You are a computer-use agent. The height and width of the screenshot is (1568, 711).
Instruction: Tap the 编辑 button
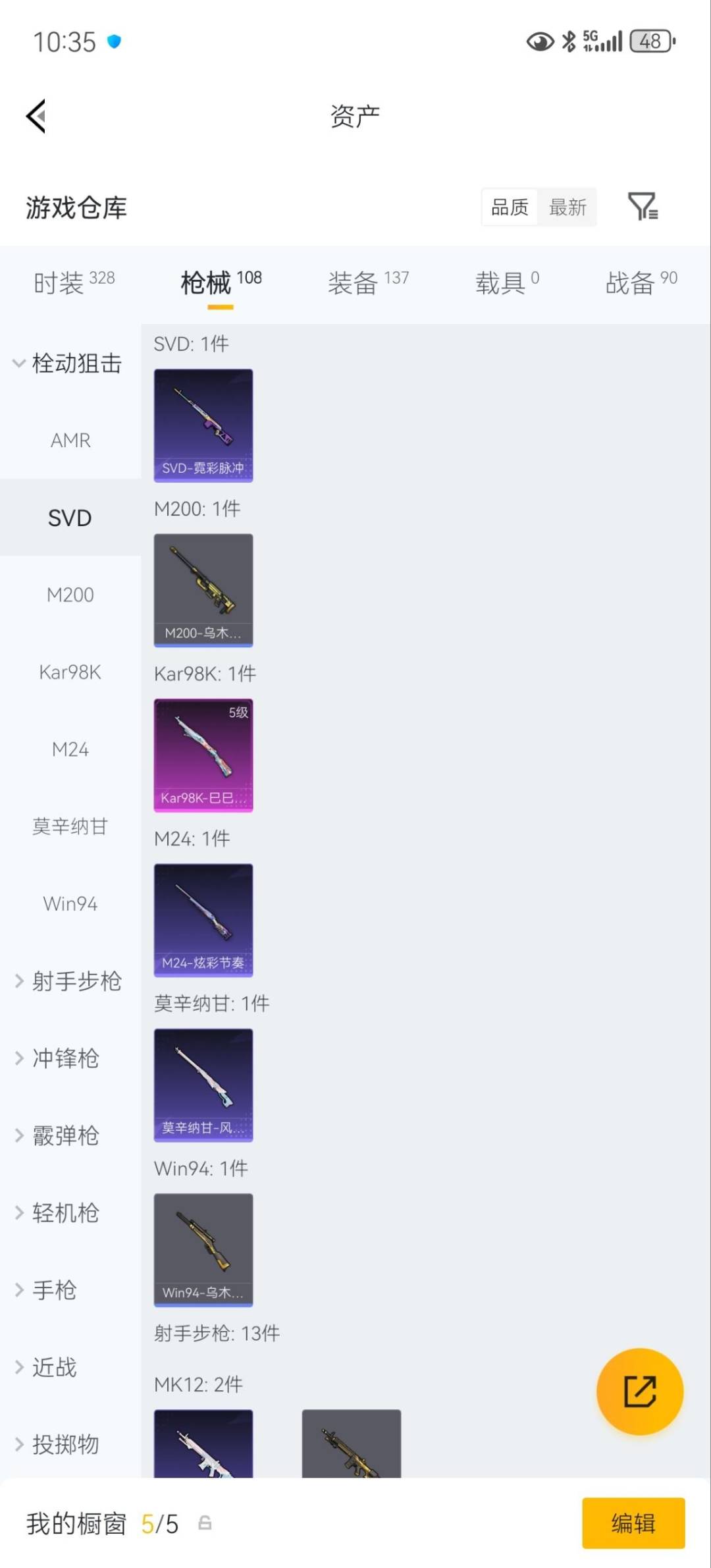pos(633,1523)
